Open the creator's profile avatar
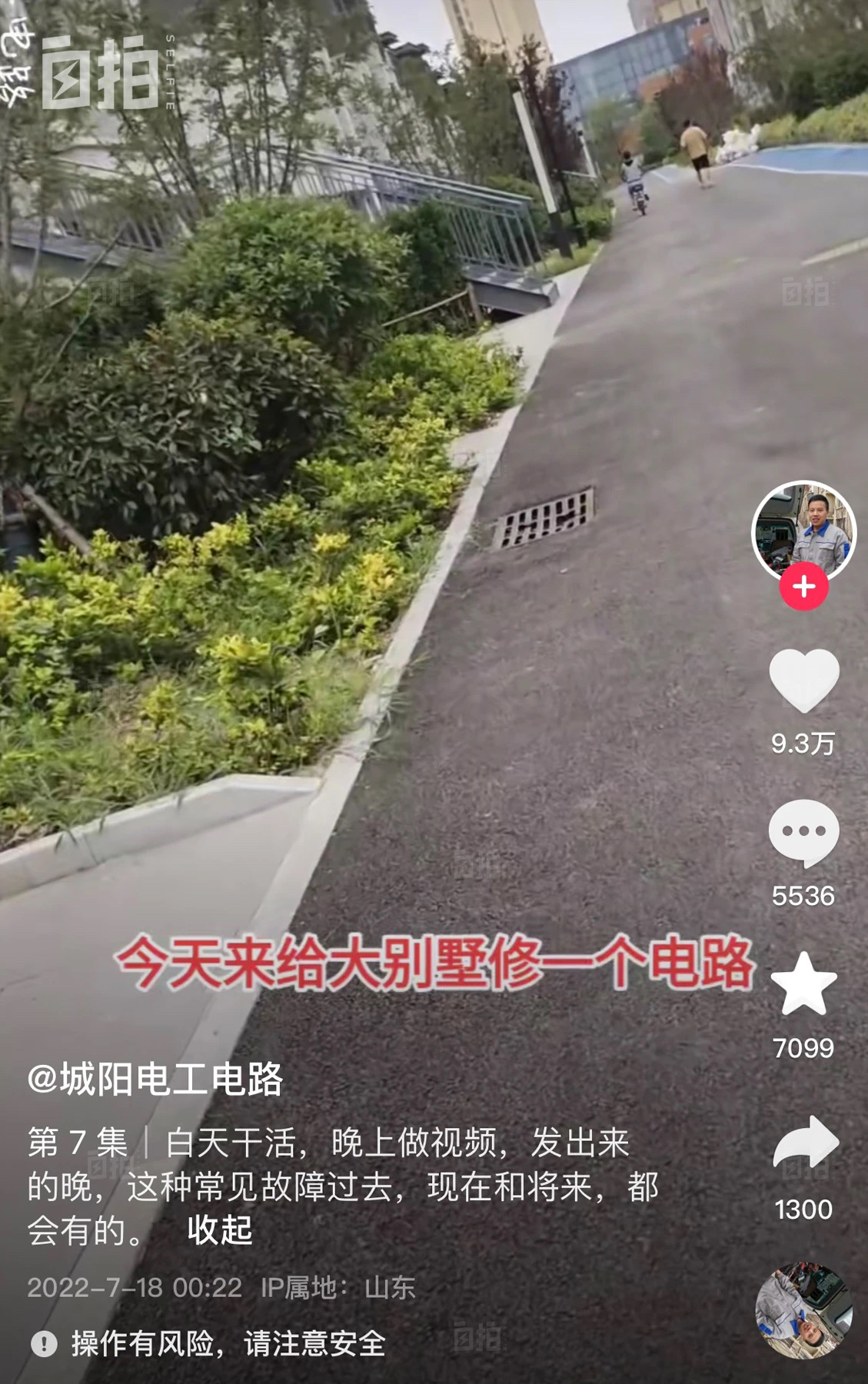Viewport: 868px width, 1384px height. (x=803, y=532)
